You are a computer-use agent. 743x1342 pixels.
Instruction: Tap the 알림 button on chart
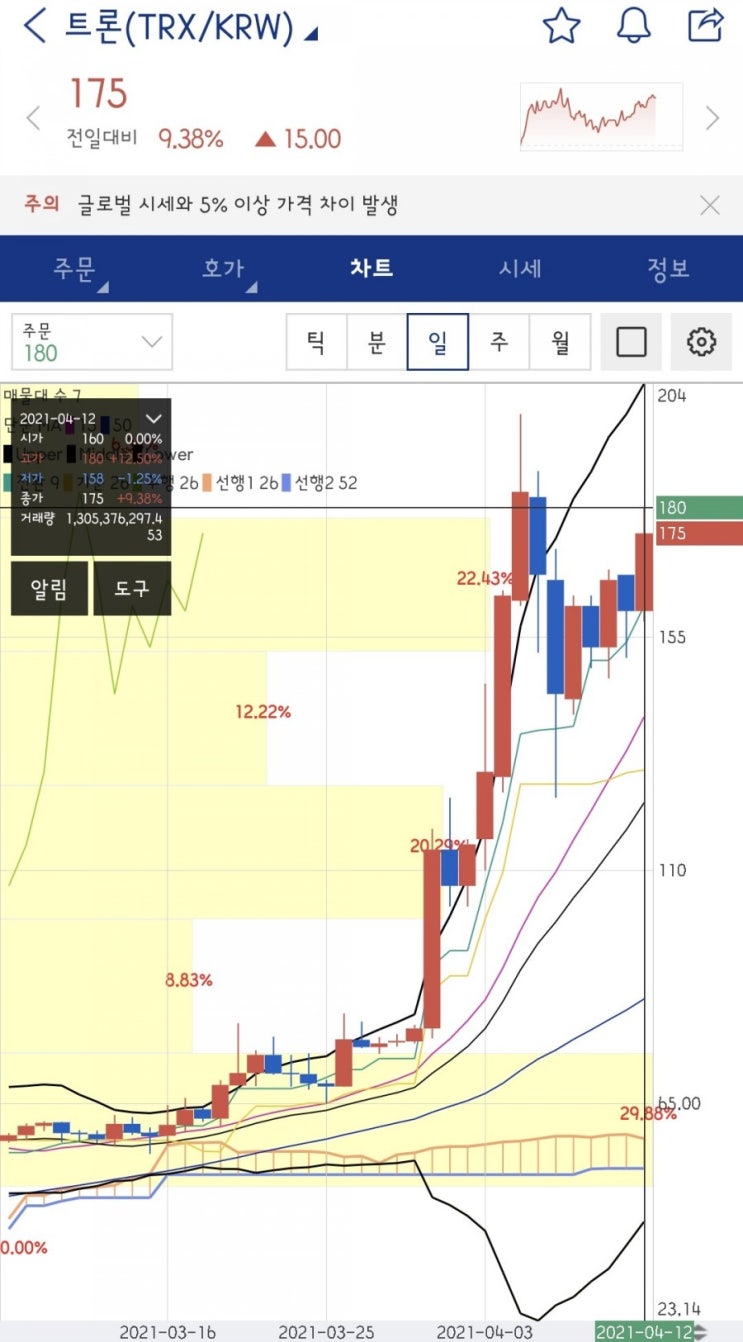[50, 589]
